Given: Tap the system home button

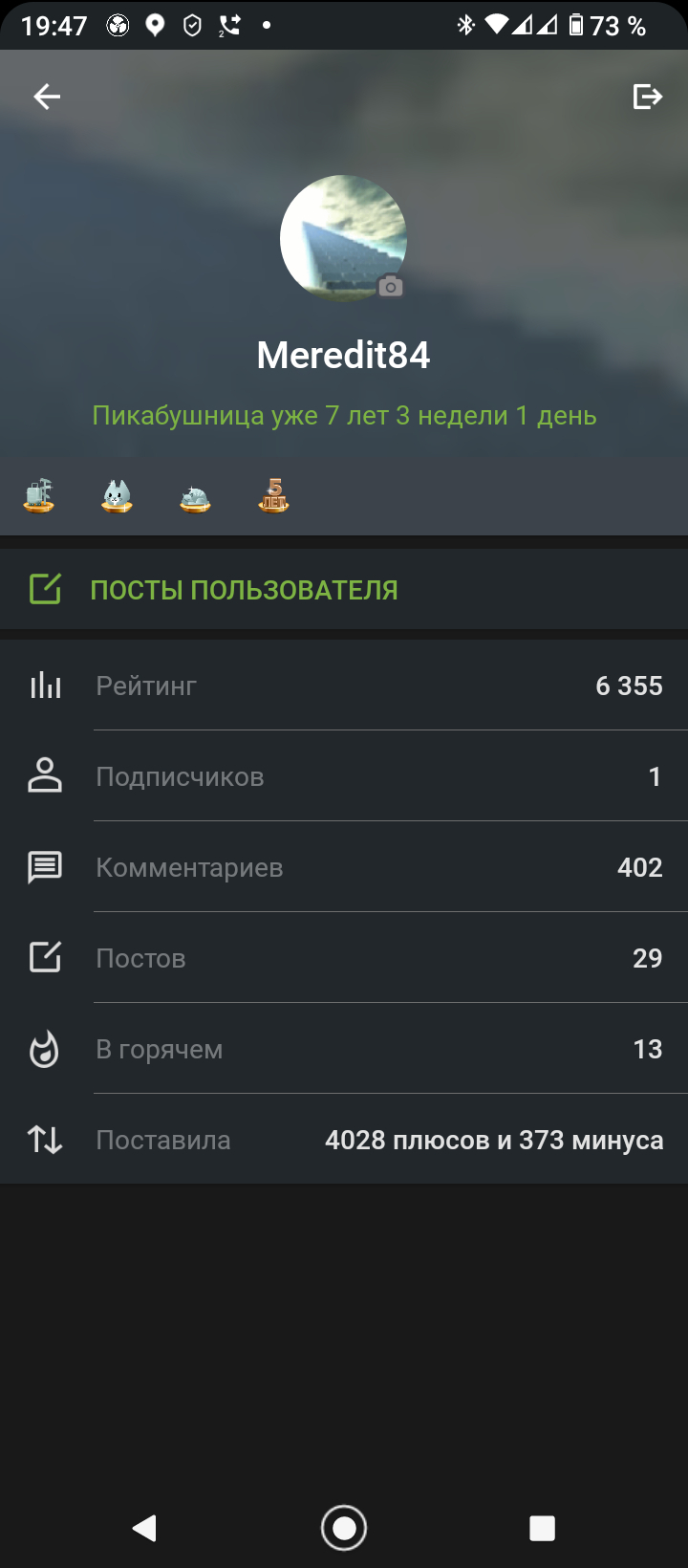Looking at the screenshot, I should (344, 1528).
